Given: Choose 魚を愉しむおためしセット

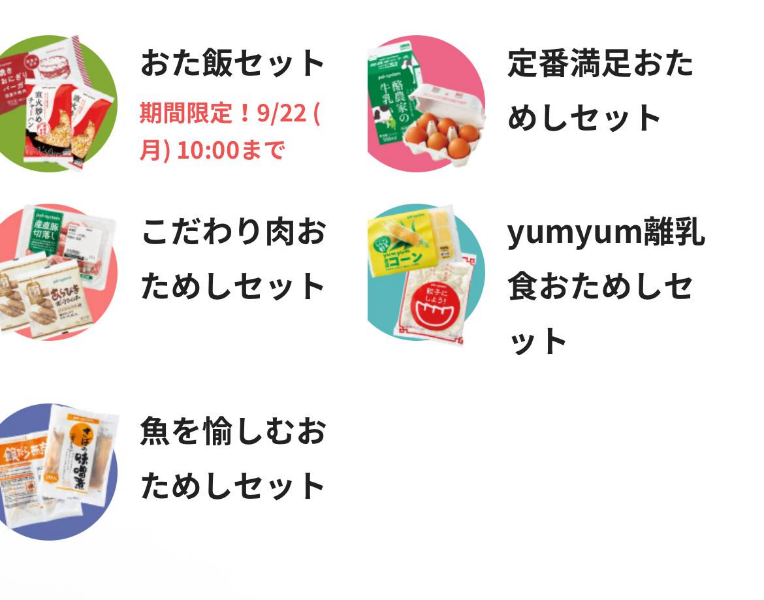Looking at the screenshot, I should (x=232, y=460).
